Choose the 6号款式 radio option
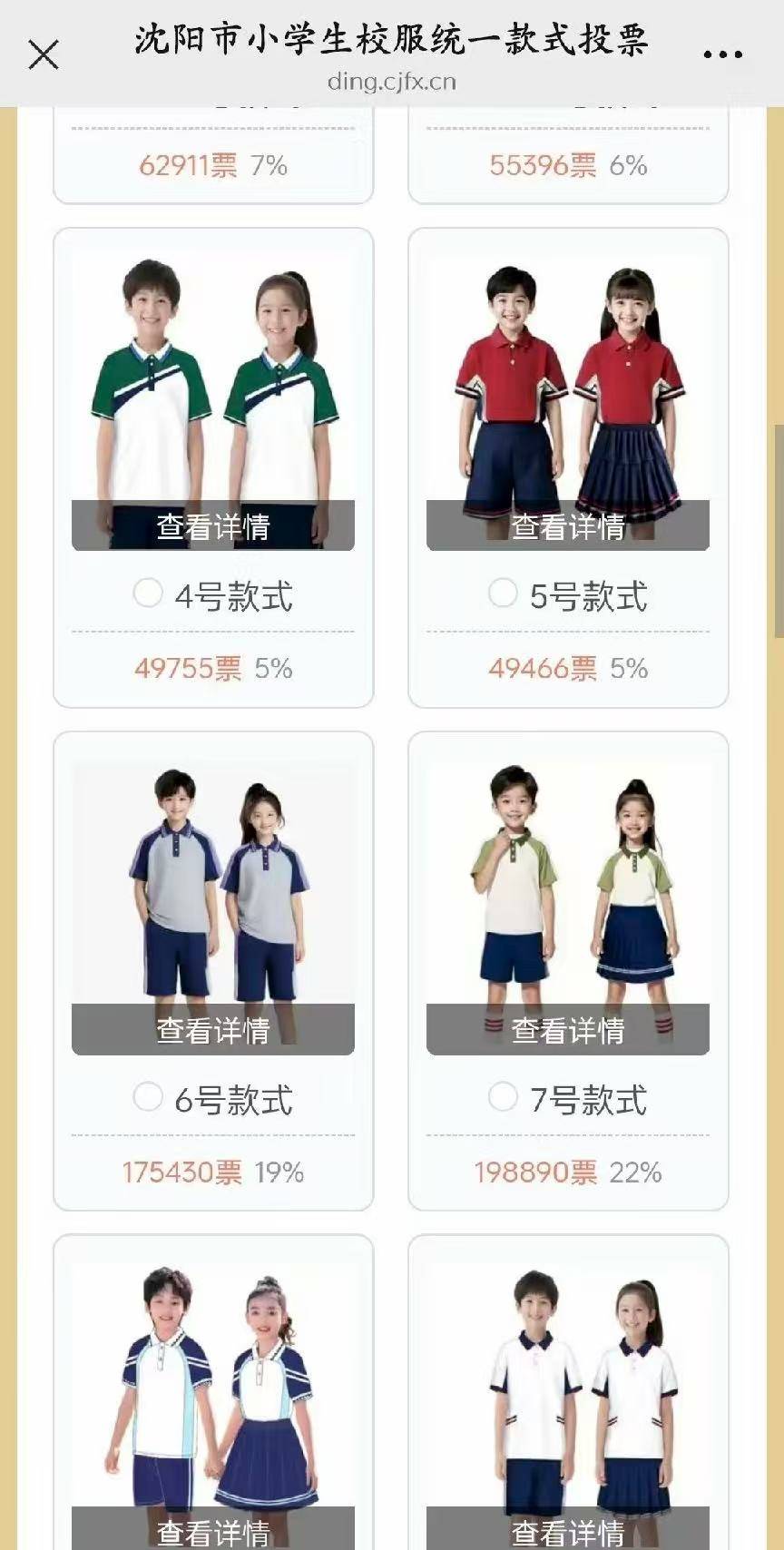784x1550 pixels. pyautogui.click(x=148, y=1097)
